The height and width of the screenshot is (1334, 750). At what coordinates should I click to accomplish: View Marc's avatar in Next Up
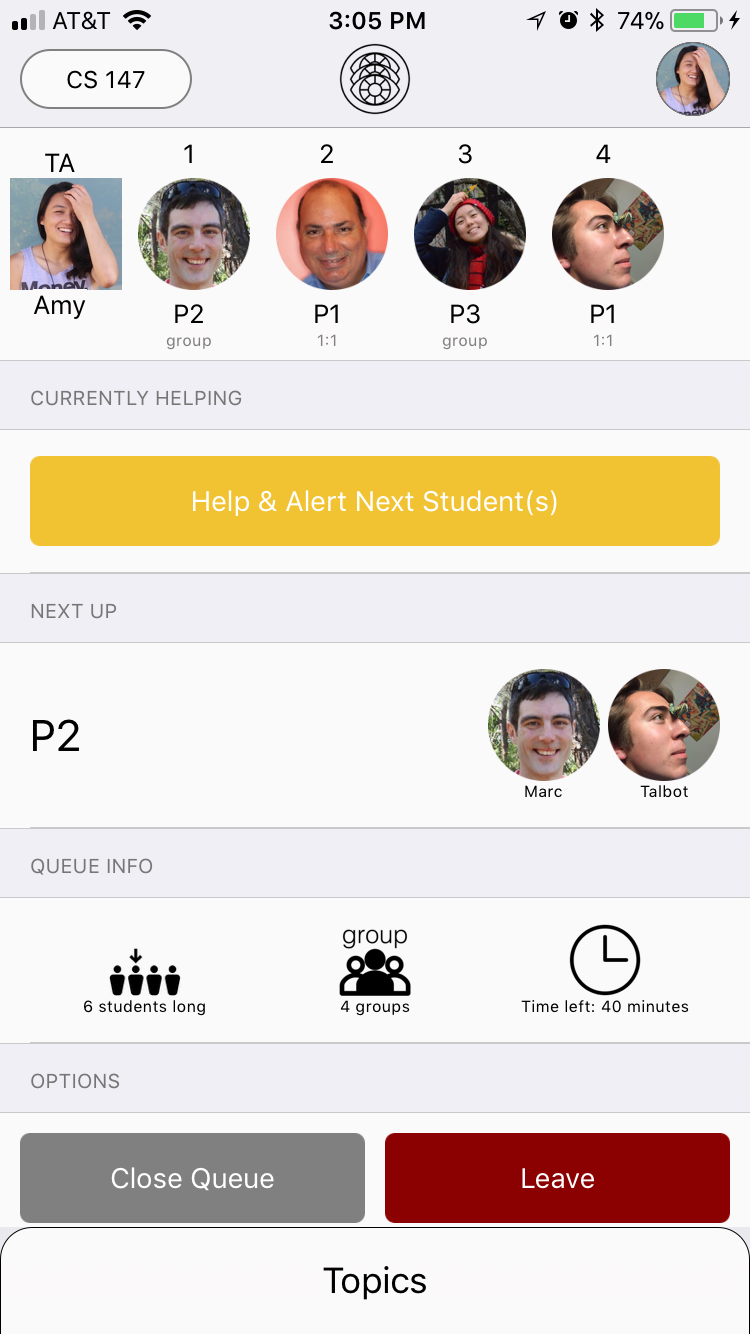click(x=543, y=724)
